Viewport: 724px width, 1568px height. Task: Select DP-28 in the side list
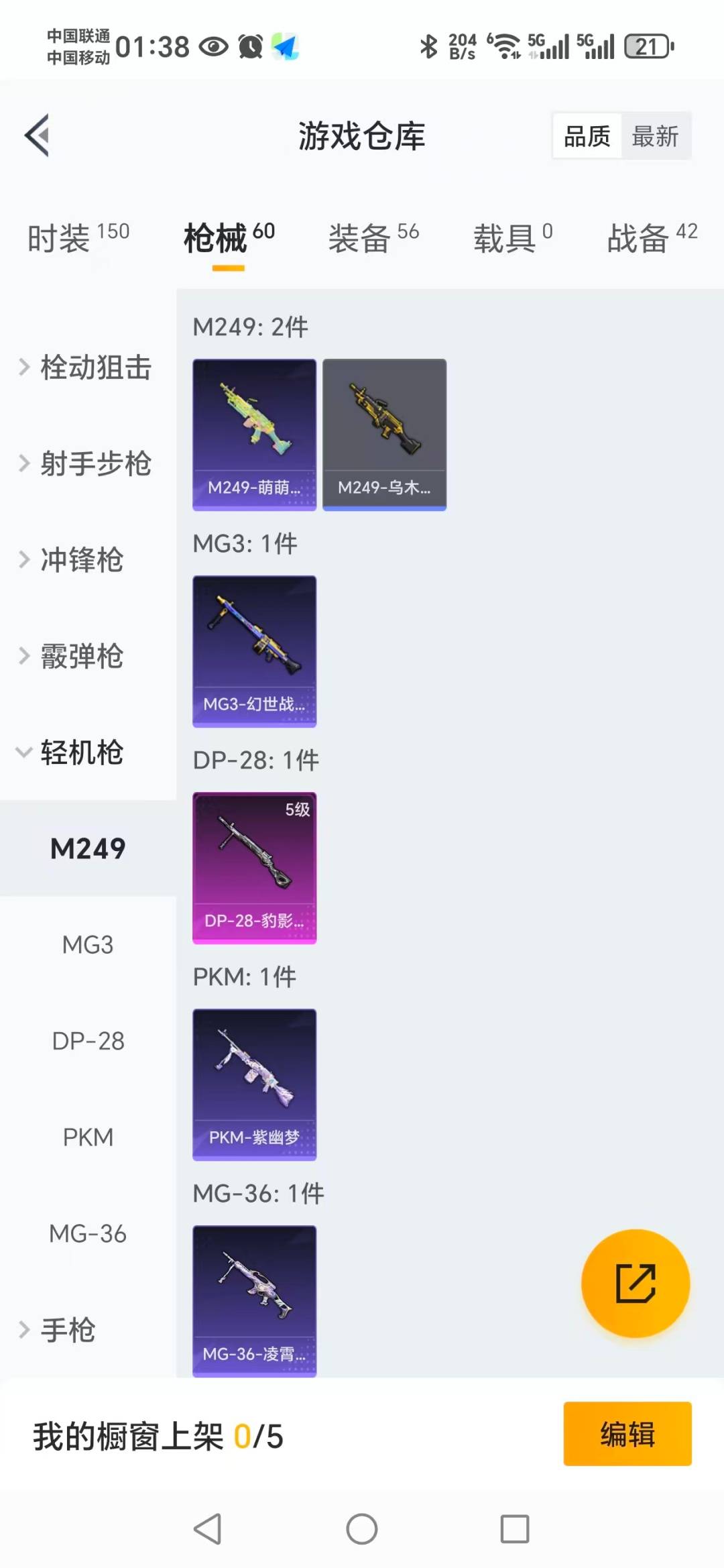point(88,1041)
